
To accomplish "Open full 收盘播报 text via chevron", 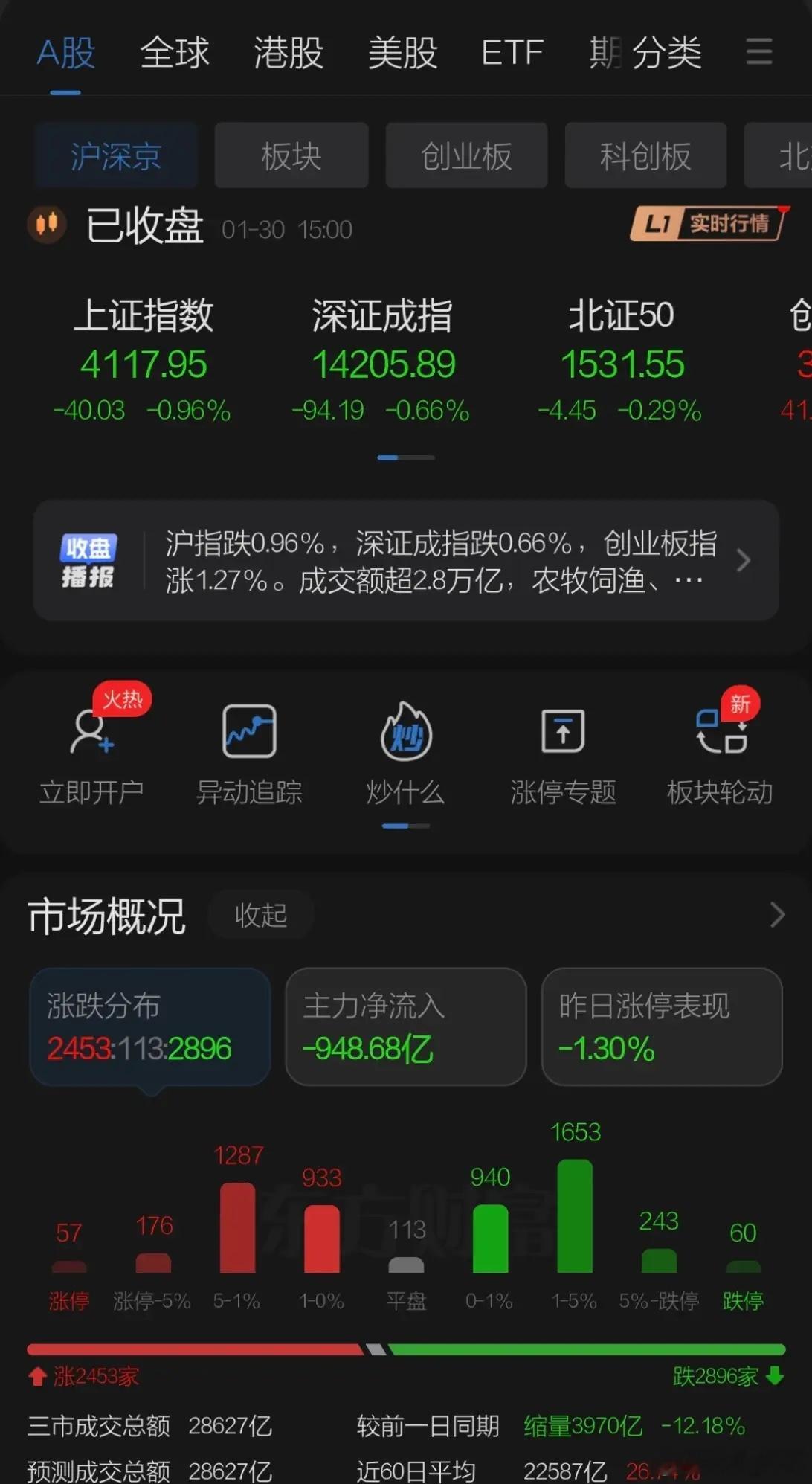I will 743,562.
